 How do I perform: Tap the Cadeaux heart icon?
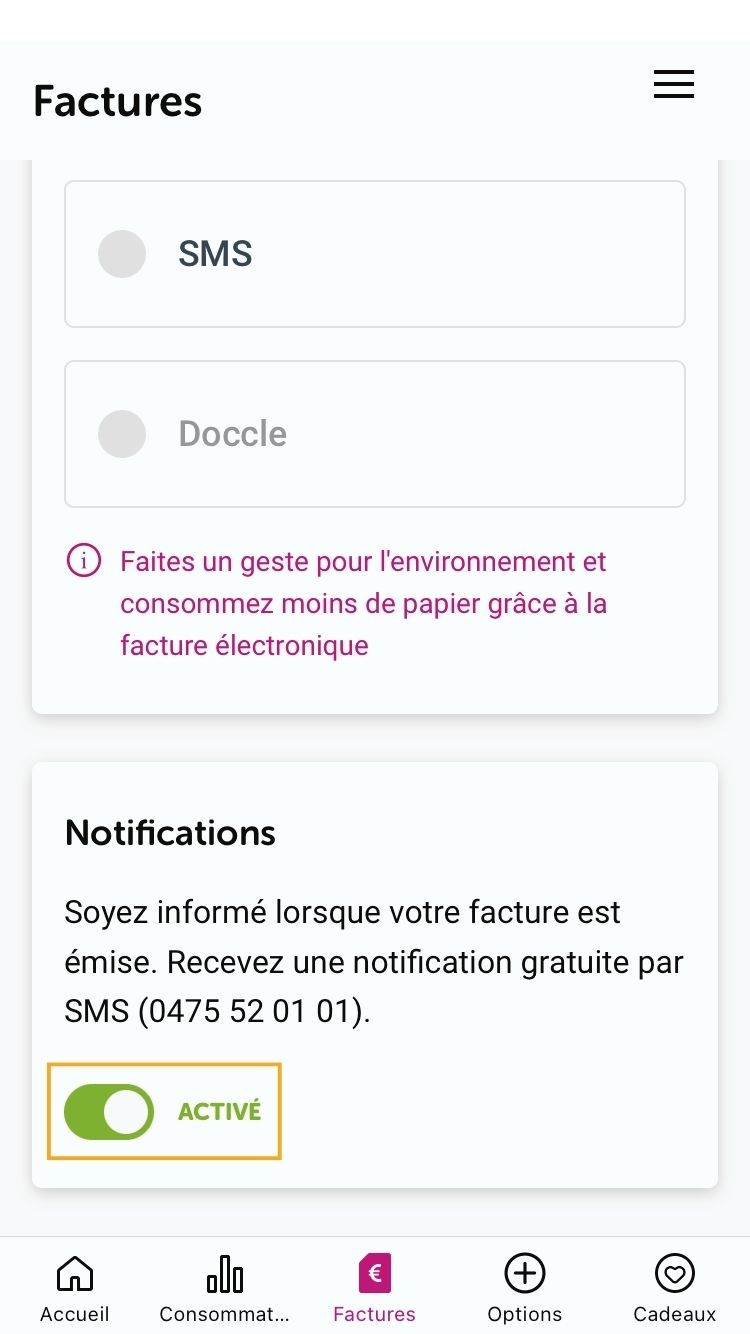[x=673, y=1271]
